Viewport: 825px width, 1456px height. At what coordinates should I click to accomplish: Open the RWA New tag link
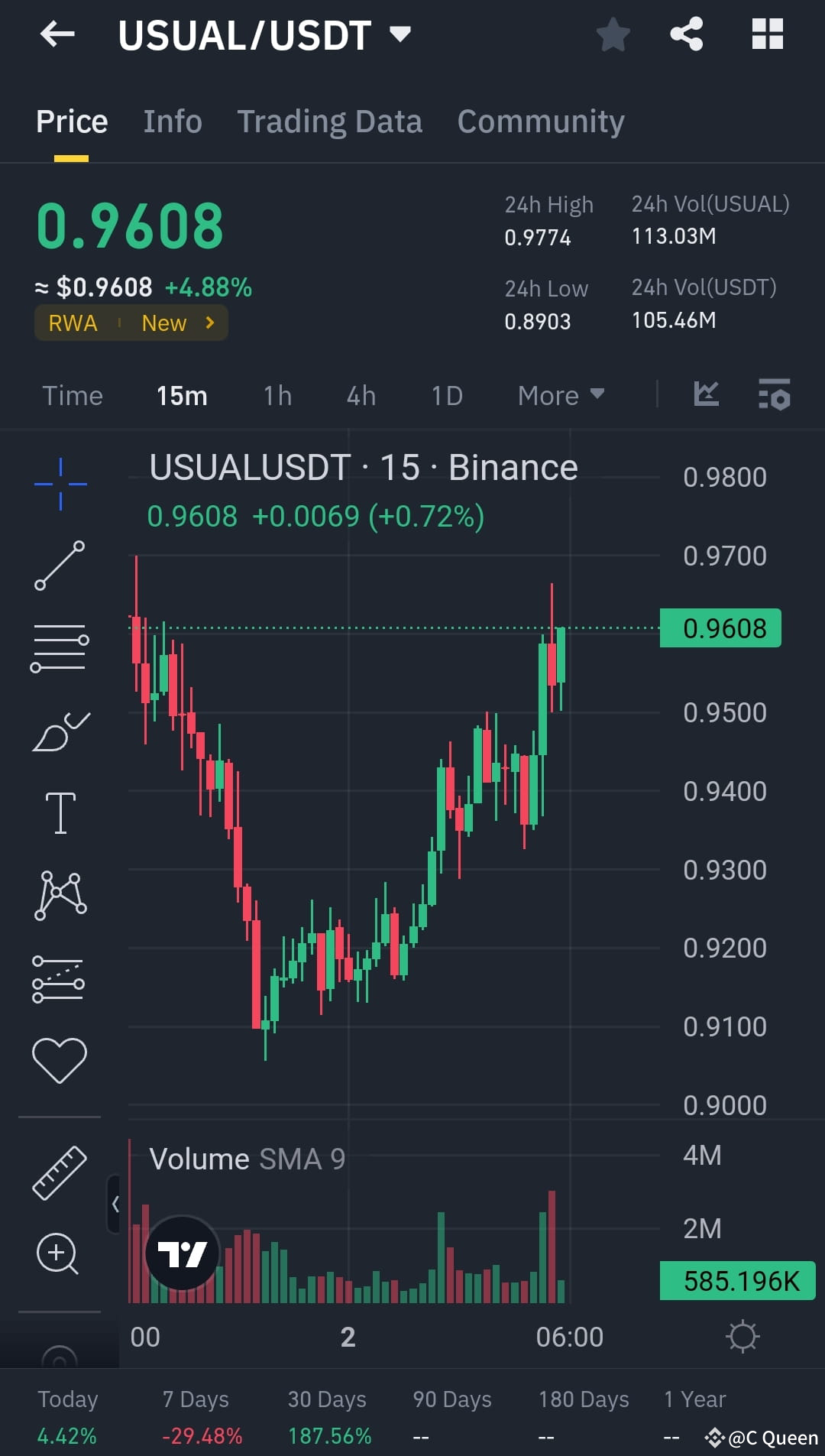[131, 323]
